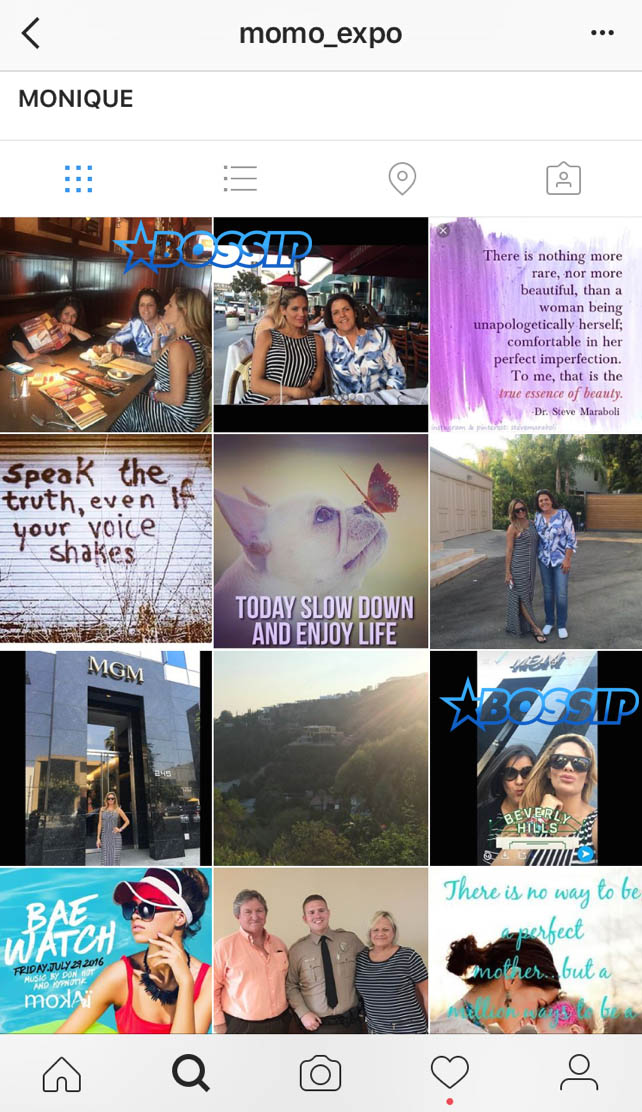Open the Beverly Hills selfie post
The height and width of the screenshot is (1112, 642).
(x=536, y=757)
